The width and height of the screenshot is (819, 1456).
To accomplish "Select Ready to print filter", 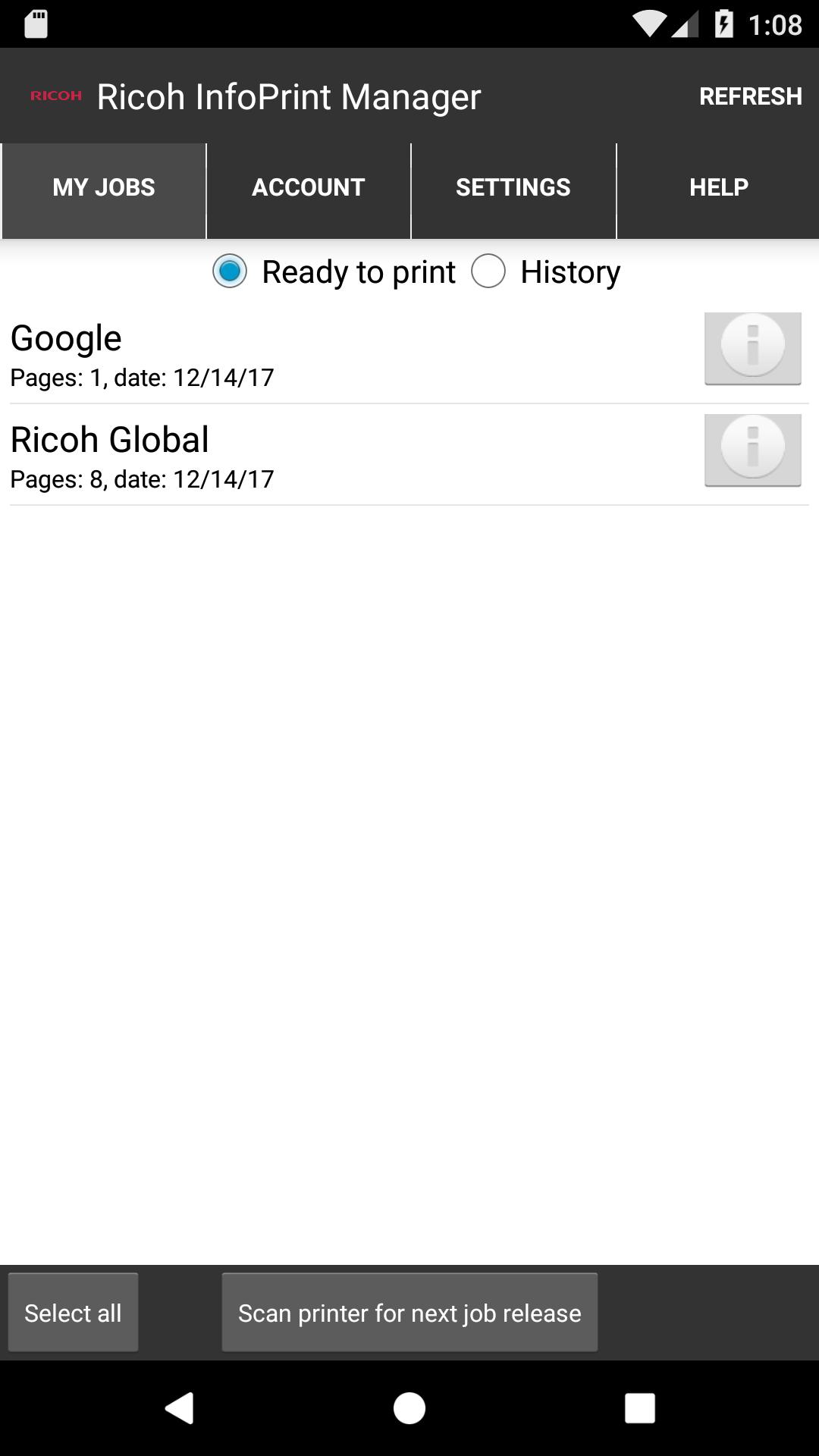I will (x=230, y=271).
